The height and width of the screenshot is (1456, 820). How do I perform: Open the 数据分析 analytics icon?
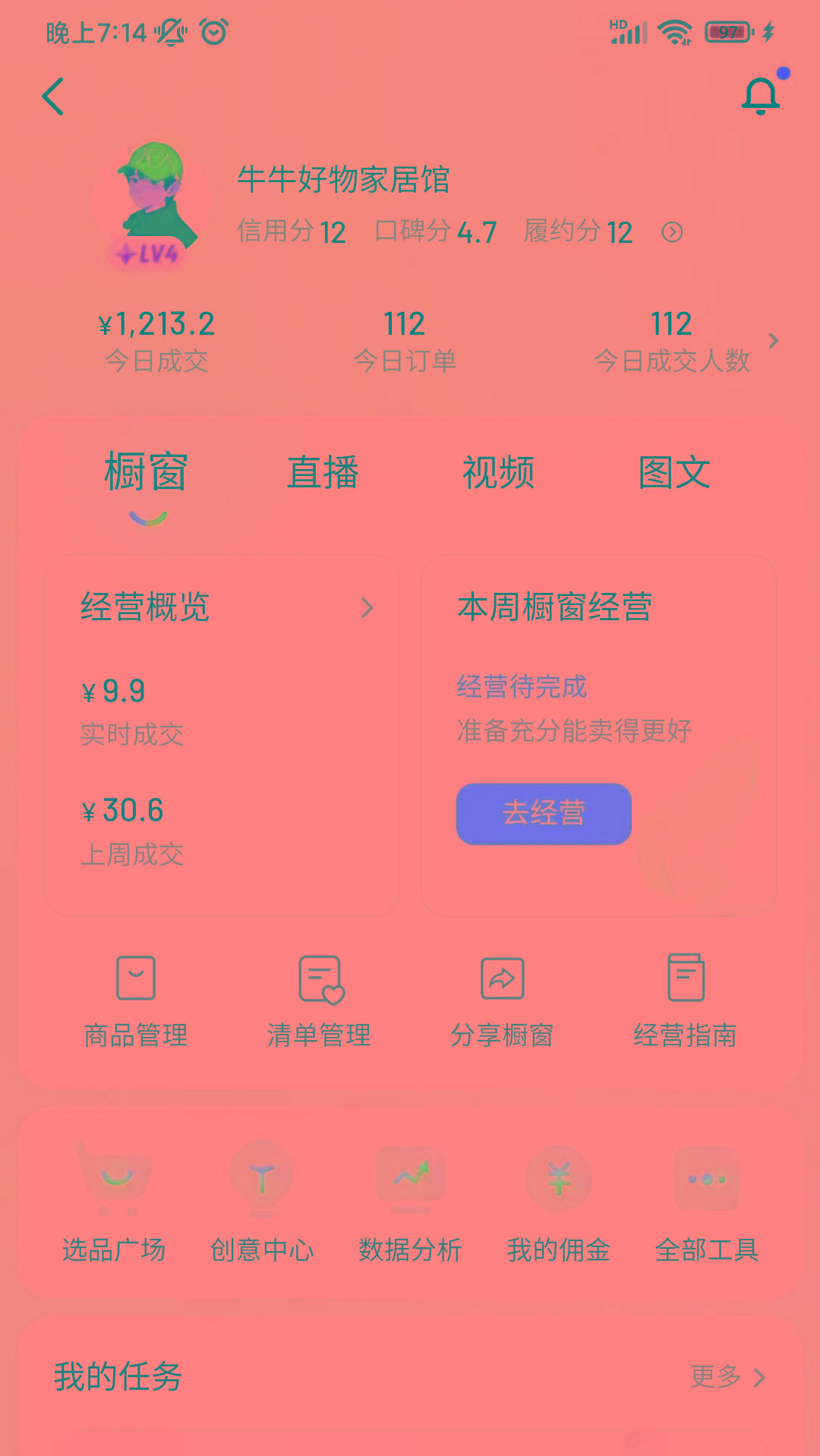click(410, 1175)
